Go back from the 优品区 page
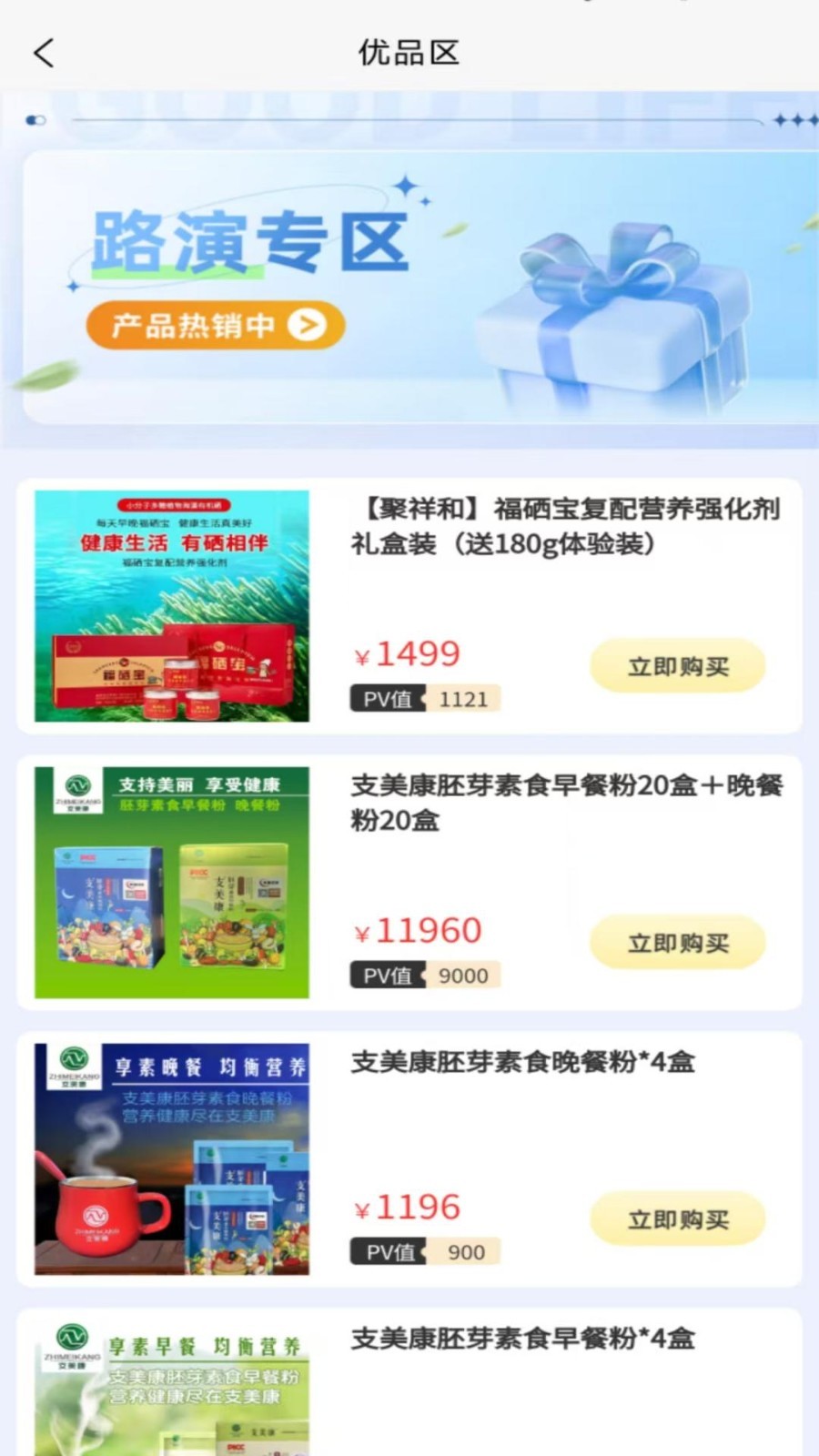 pyautogui.click(x=44, y=53)
